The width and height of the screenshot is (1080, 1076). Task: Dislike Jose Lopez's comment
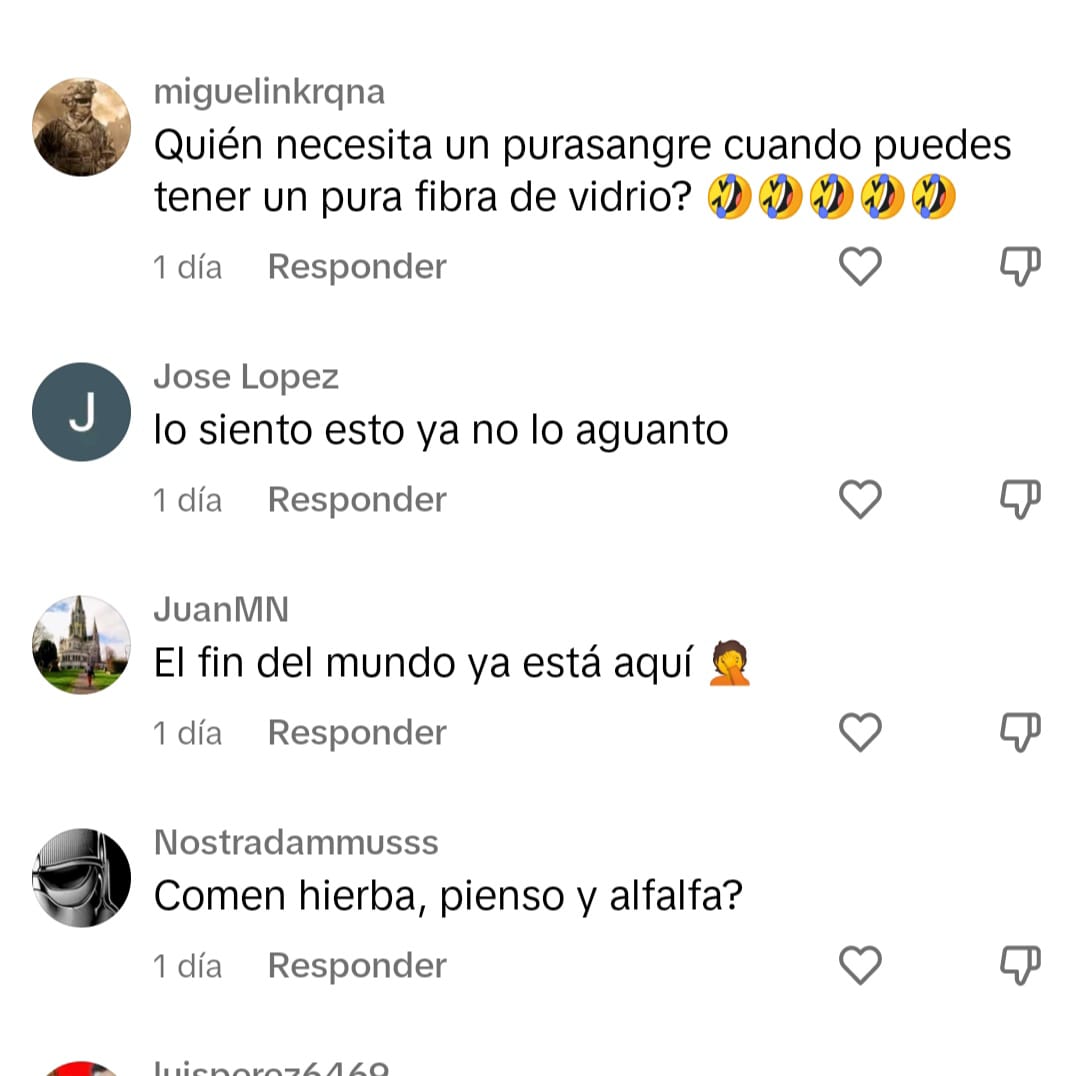[x=1020, y=500]
